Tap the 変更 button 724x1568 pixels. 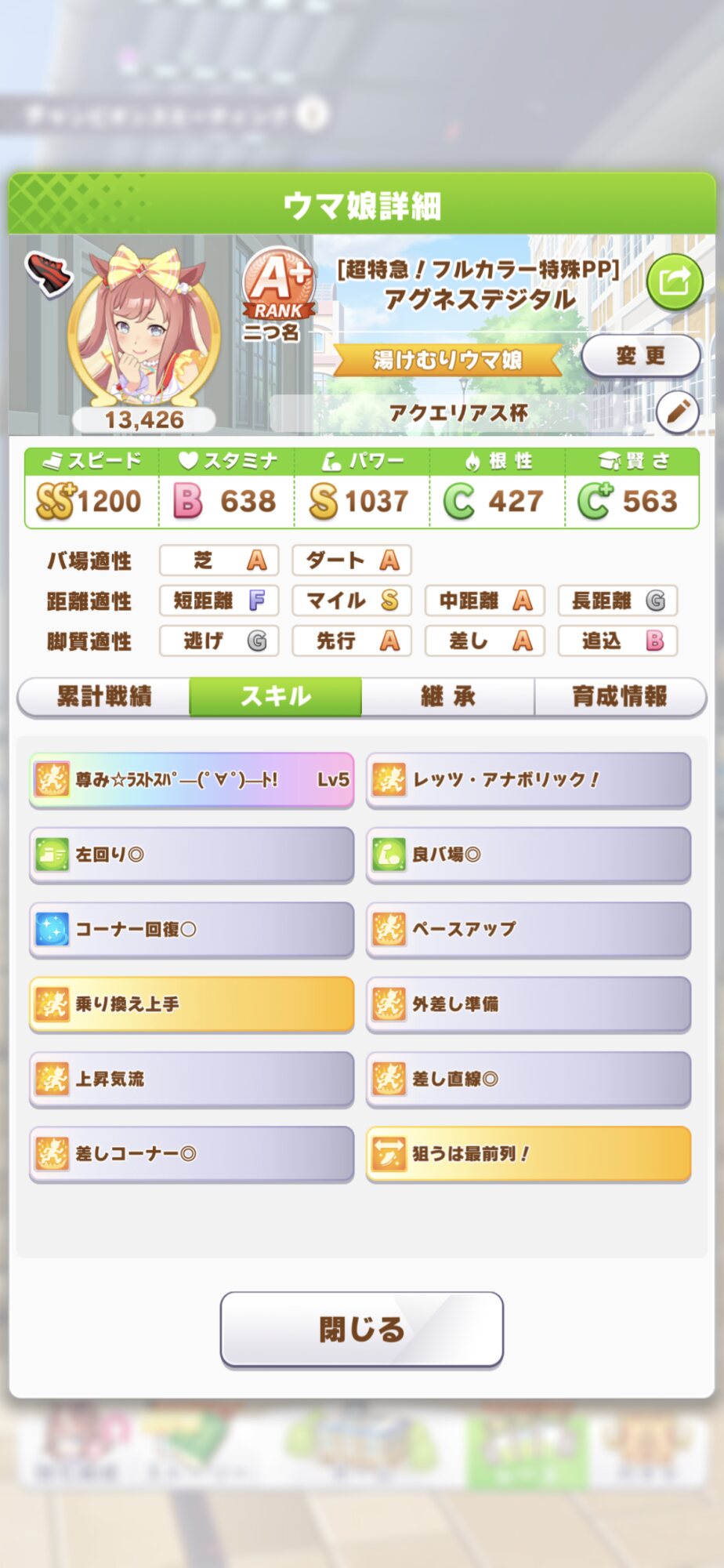click(640, 356)
